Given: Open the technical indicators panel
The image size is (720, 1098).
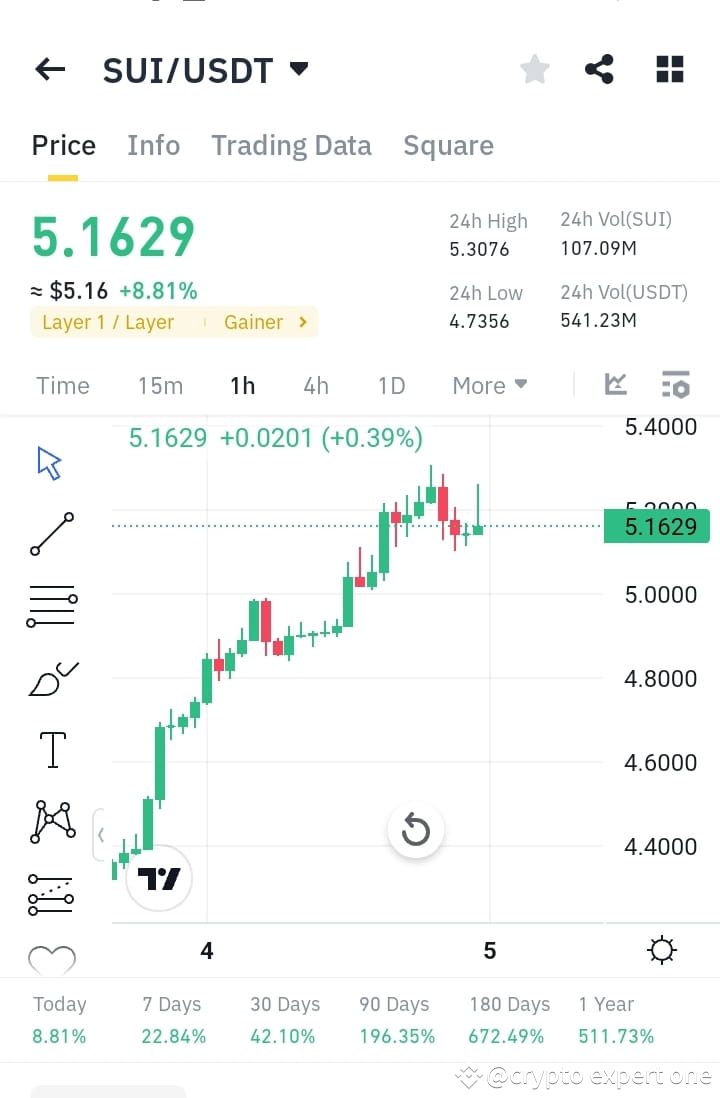Looking at the screenshot, I should pos(676,384).
